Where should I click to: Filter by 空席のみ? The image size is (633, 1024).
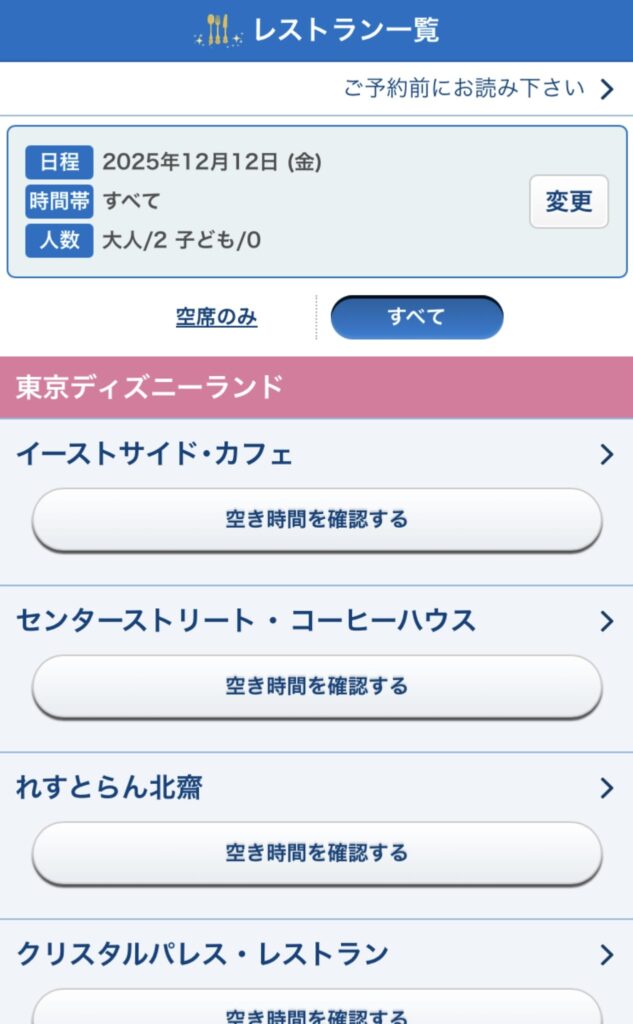216,318
